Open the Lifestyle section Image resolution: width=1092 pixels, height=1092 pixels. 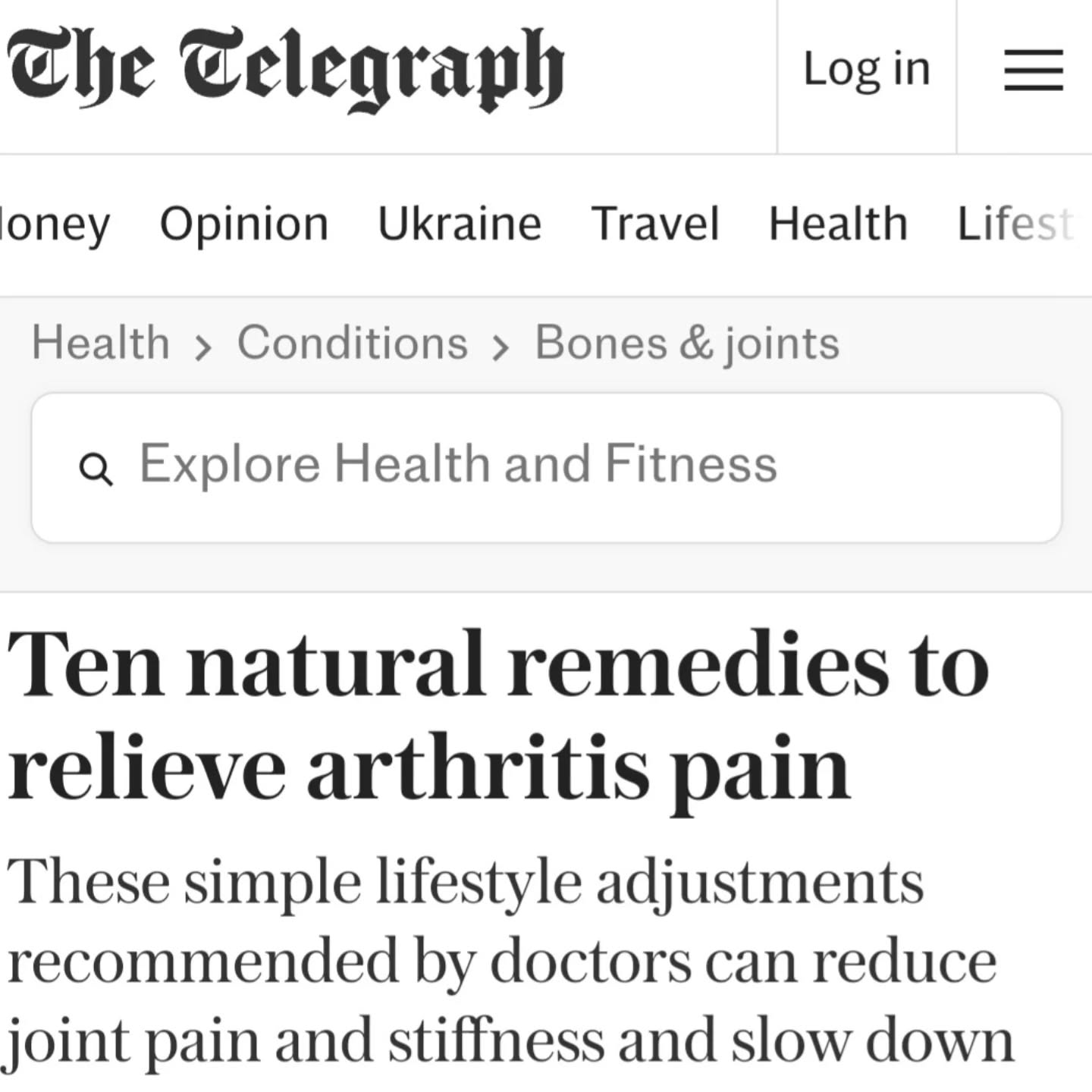pos(1016,224)
